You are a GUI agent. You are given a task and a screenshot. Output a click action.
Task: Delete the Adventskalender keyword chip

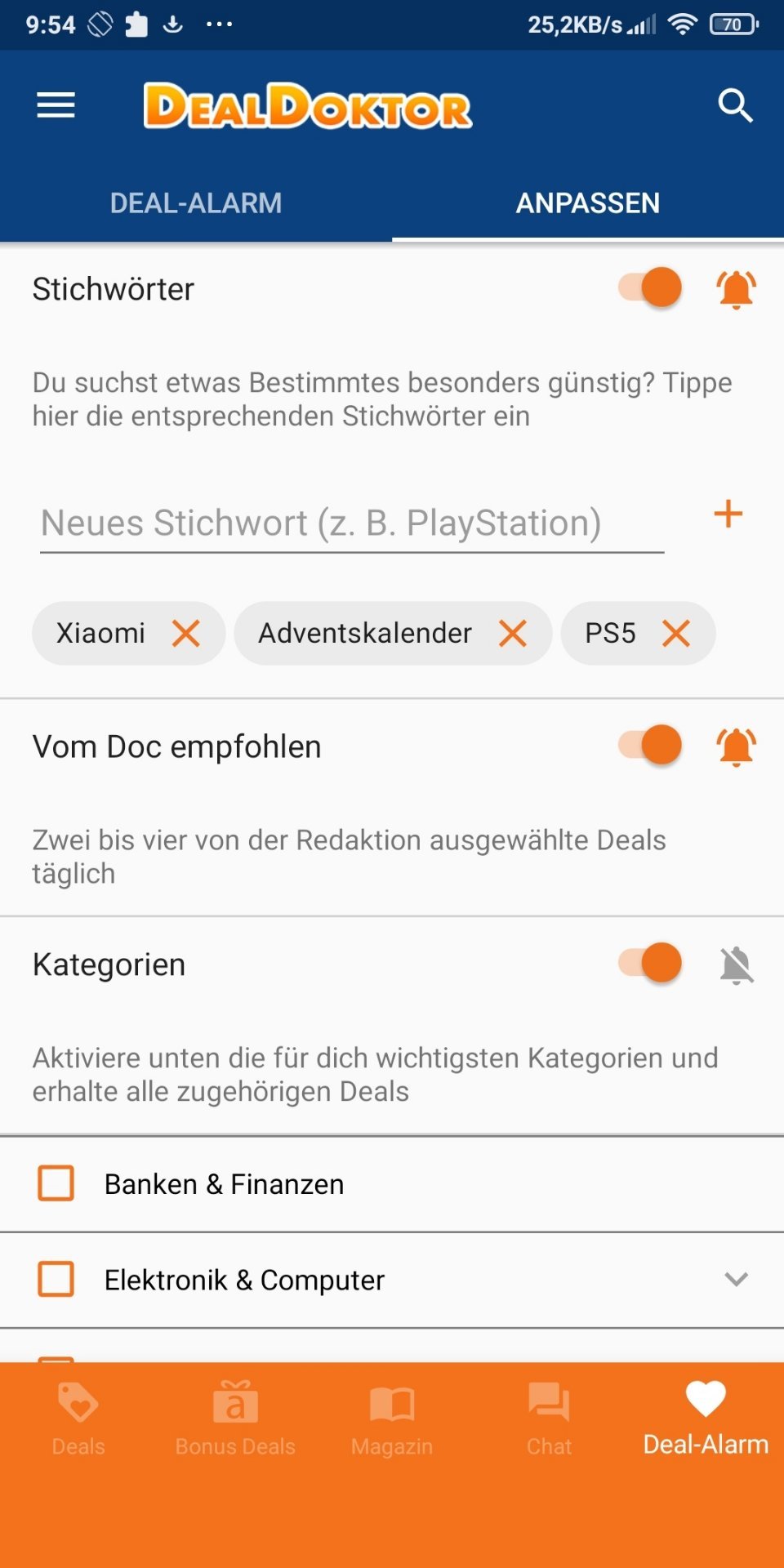tap(513, 633)
